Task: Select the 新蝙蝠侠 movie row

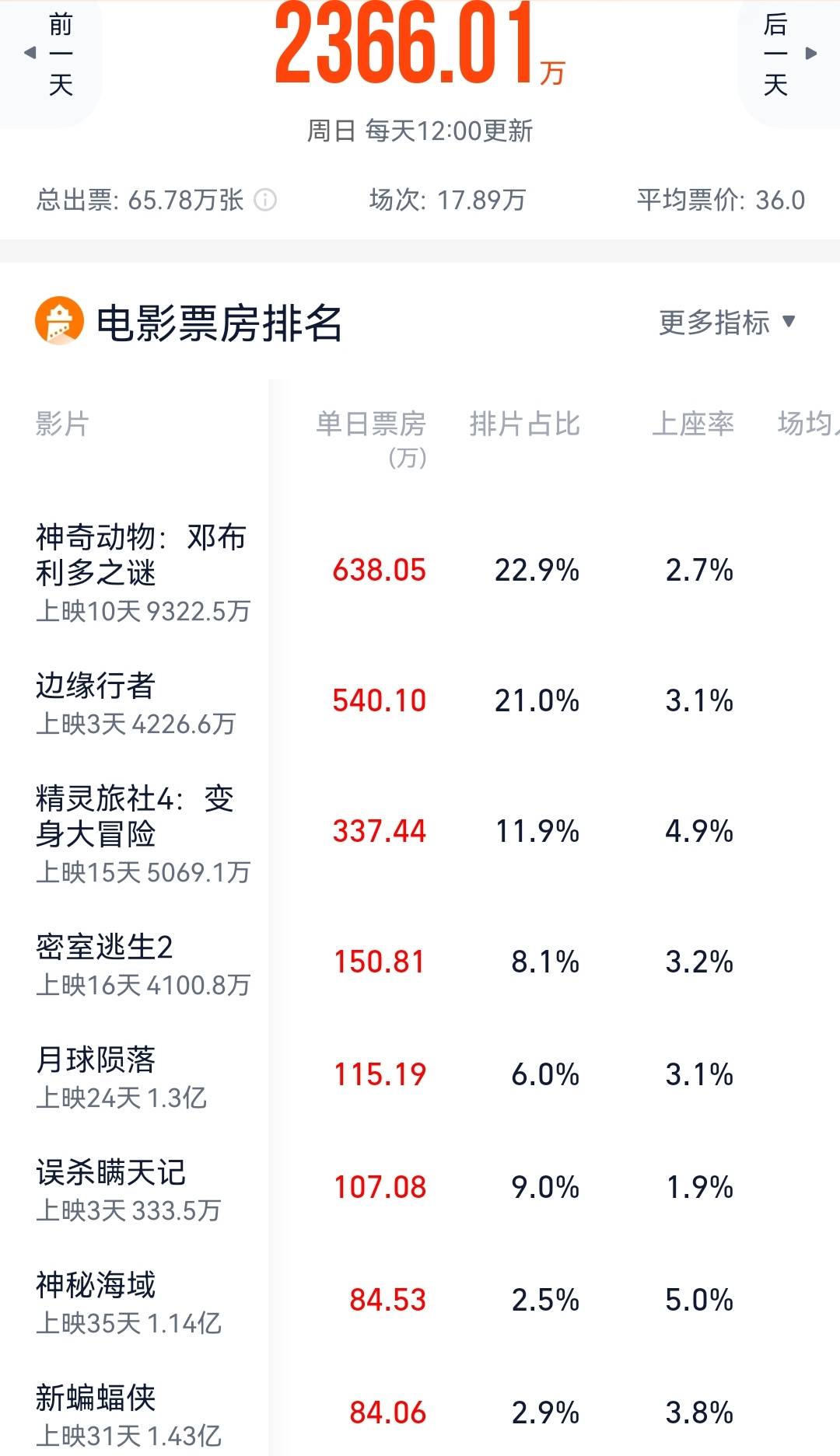Action: [420, 1413]
